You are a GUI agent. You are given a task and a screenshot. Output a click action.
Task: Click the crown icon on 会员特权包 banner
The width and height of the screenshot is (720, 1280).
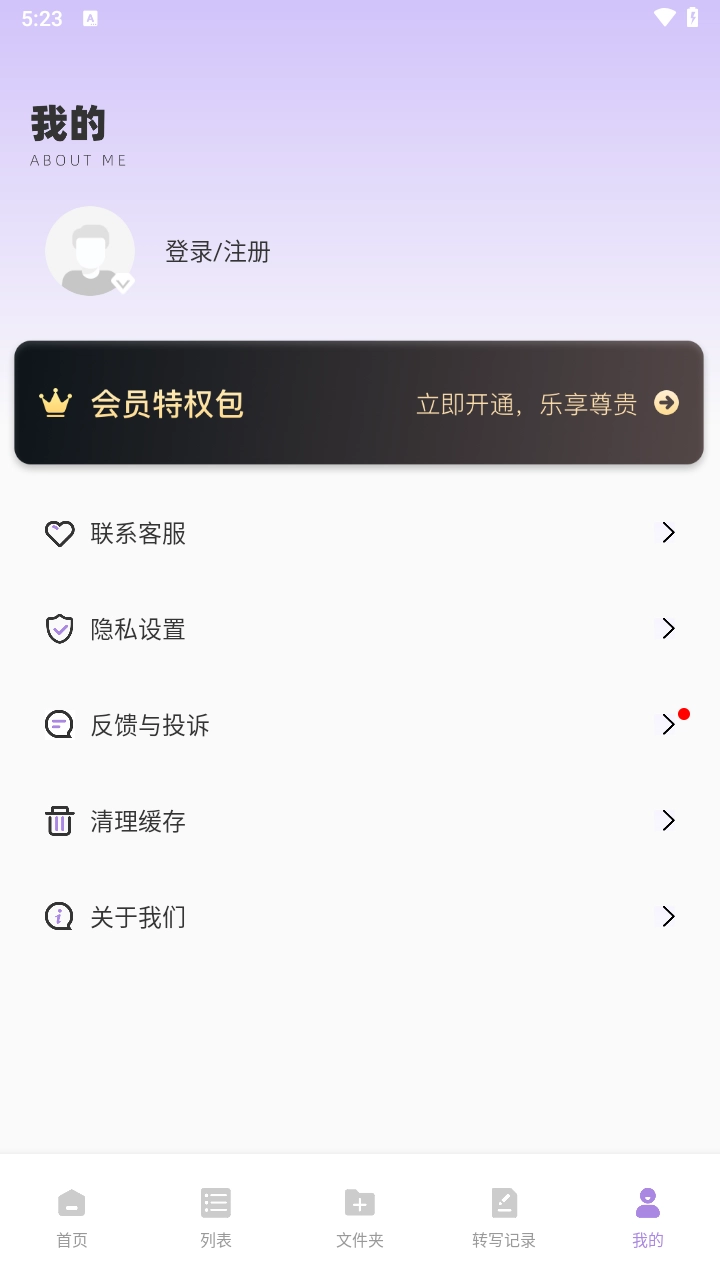55,403
